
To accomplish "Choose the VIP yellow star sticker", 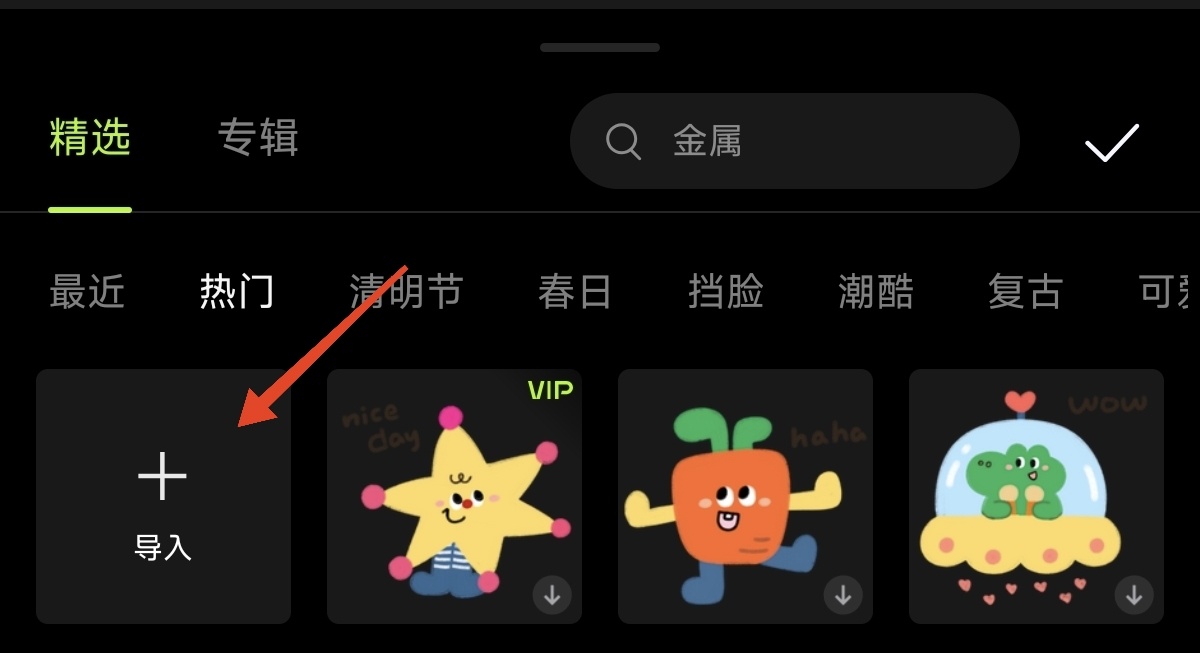I will (454, 497).
